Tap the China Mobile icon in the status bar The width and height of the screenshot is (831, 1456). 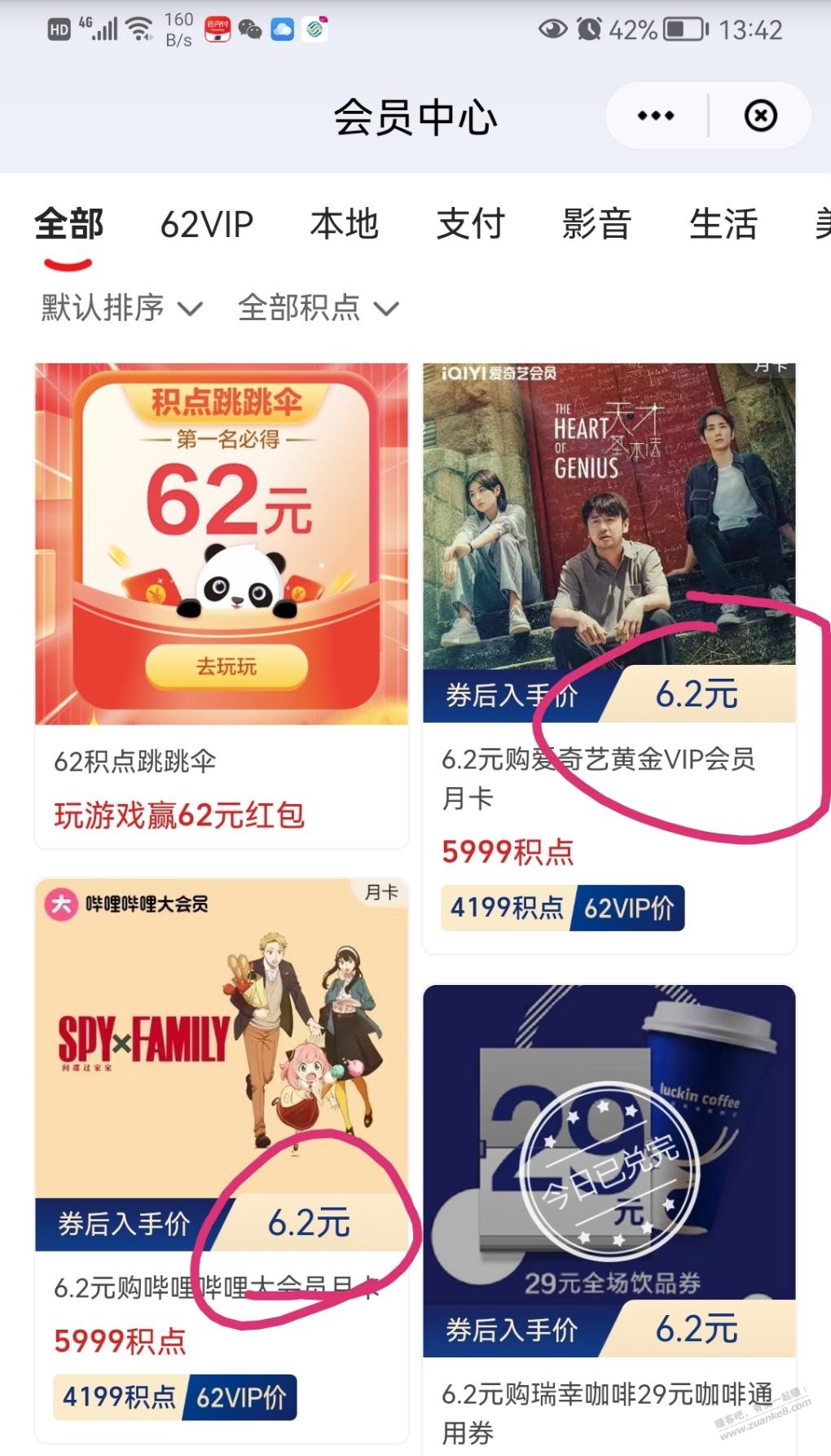click(317, 29)
